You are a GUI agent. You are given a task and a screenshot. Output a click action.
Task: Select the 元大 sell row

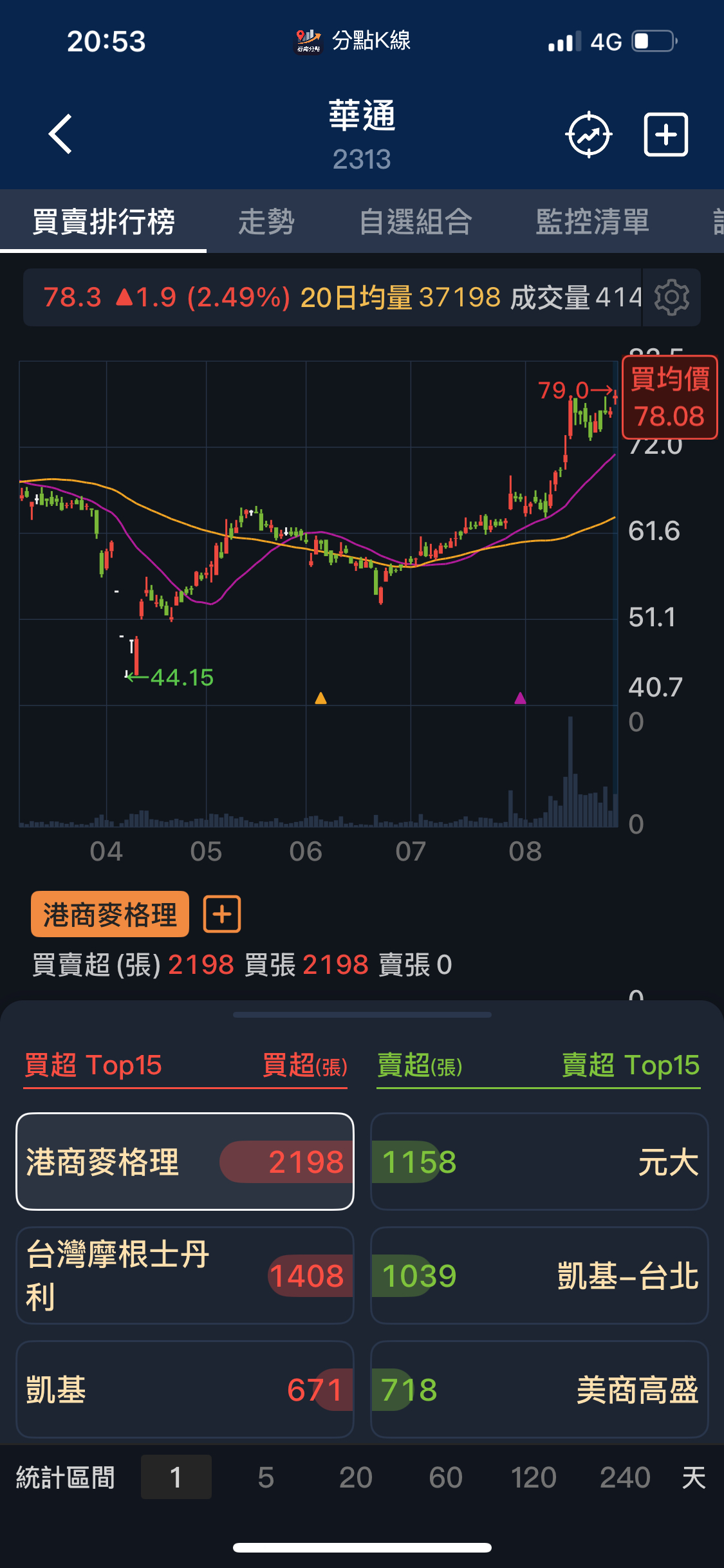coord(539,1162)
